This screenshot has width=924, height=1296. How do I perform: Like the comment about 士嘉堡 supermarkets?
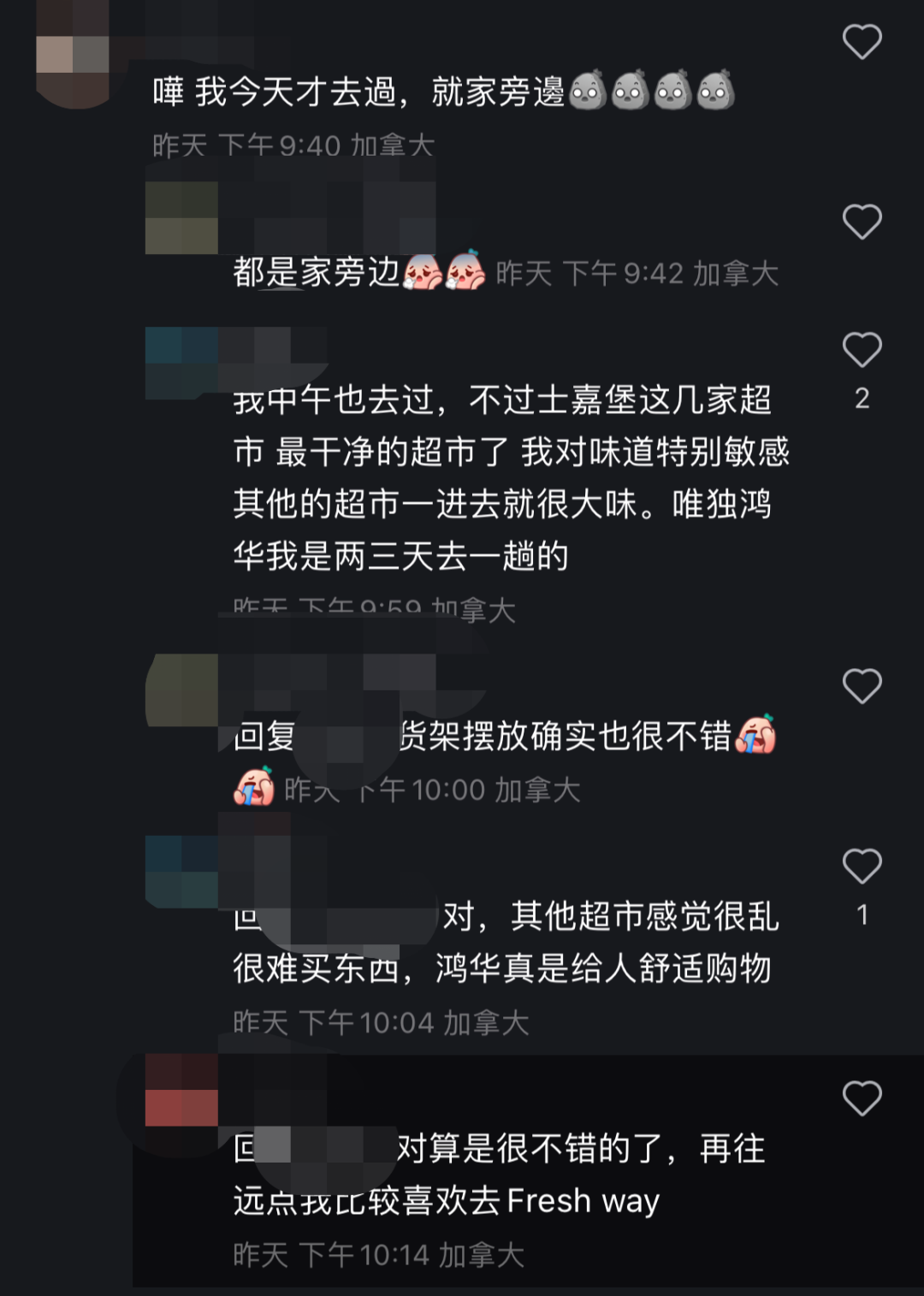tap(862, 350)
